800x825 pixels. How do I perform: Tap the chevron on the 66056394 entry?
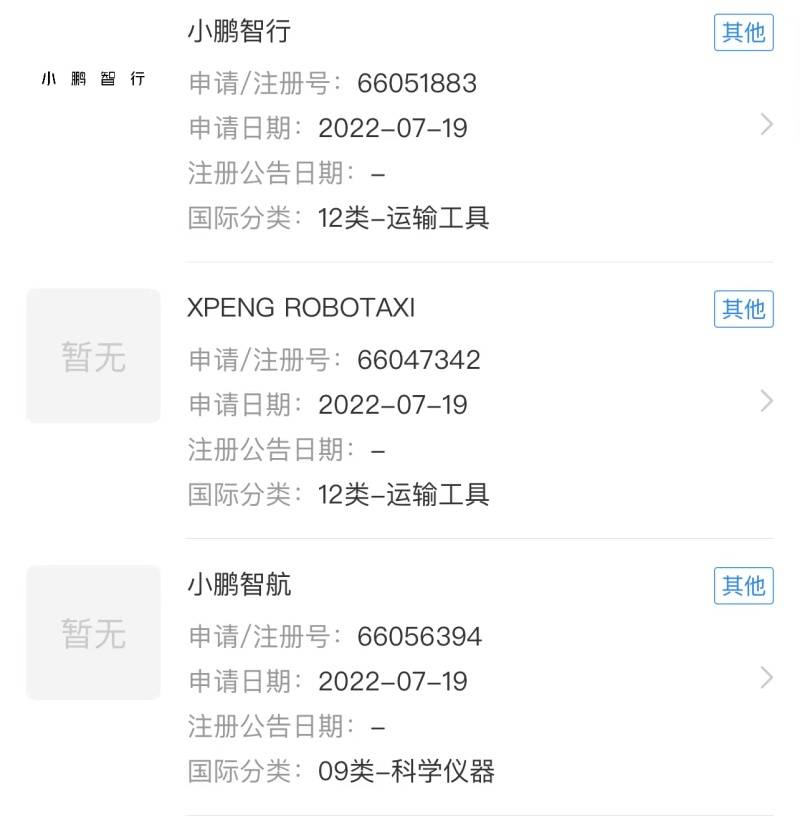tap(767, 677)
